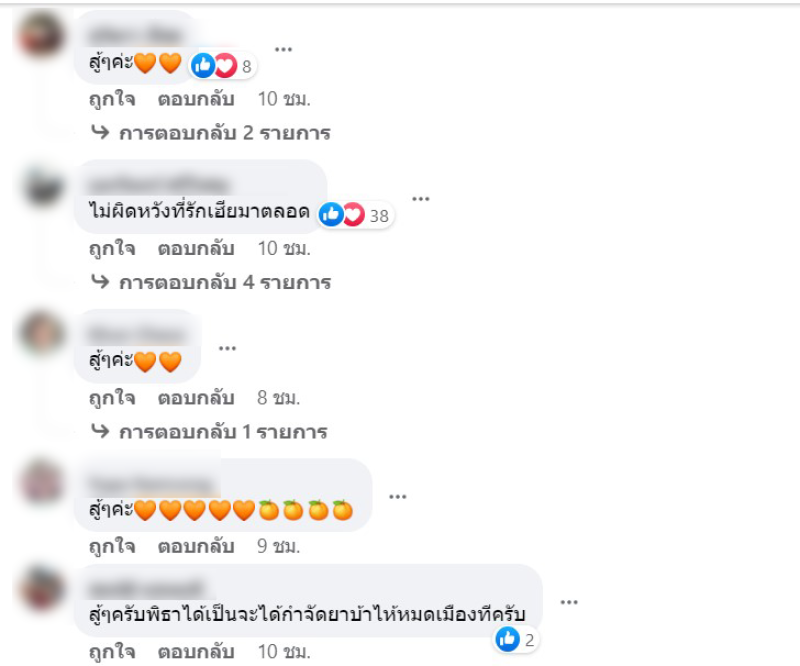Expand the 'การตอบกลับ 2 รายการ' replies
Image resolution: width=800 pixels, height=666 pixels.
223,133
